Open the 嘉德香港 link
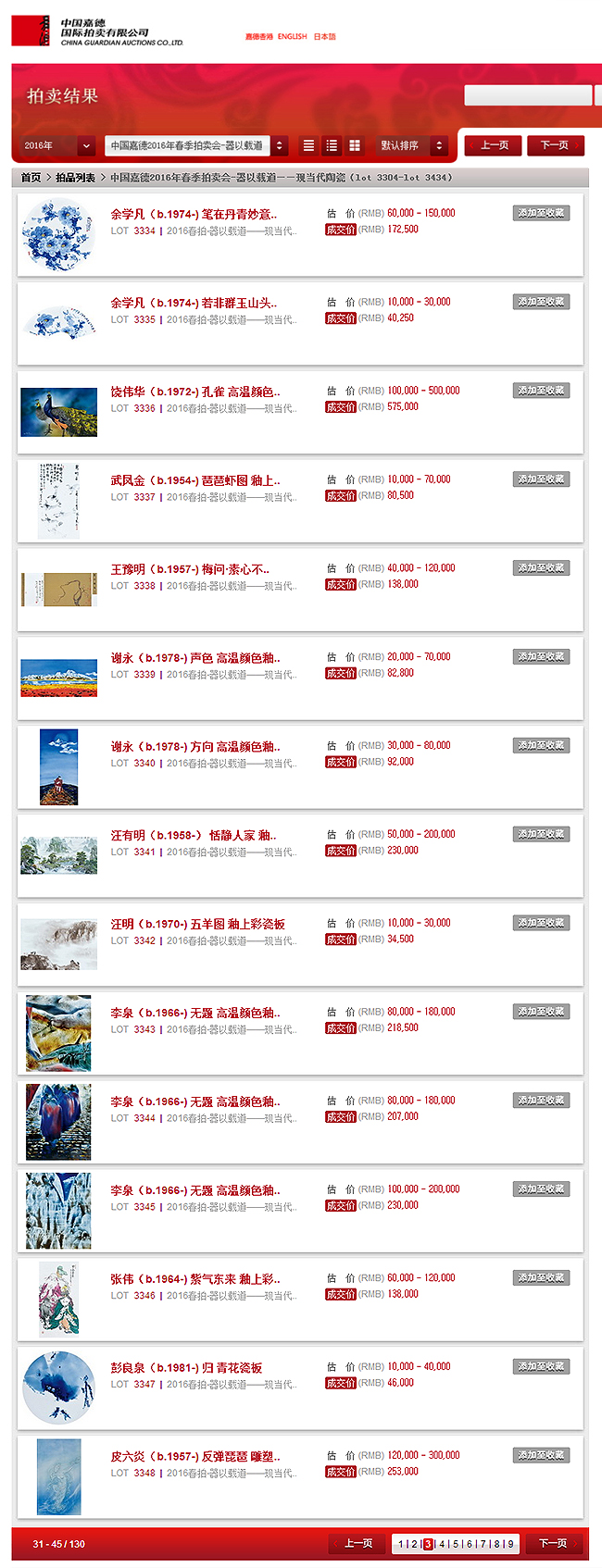602x1568 pixels. click(x=258, y=37)
